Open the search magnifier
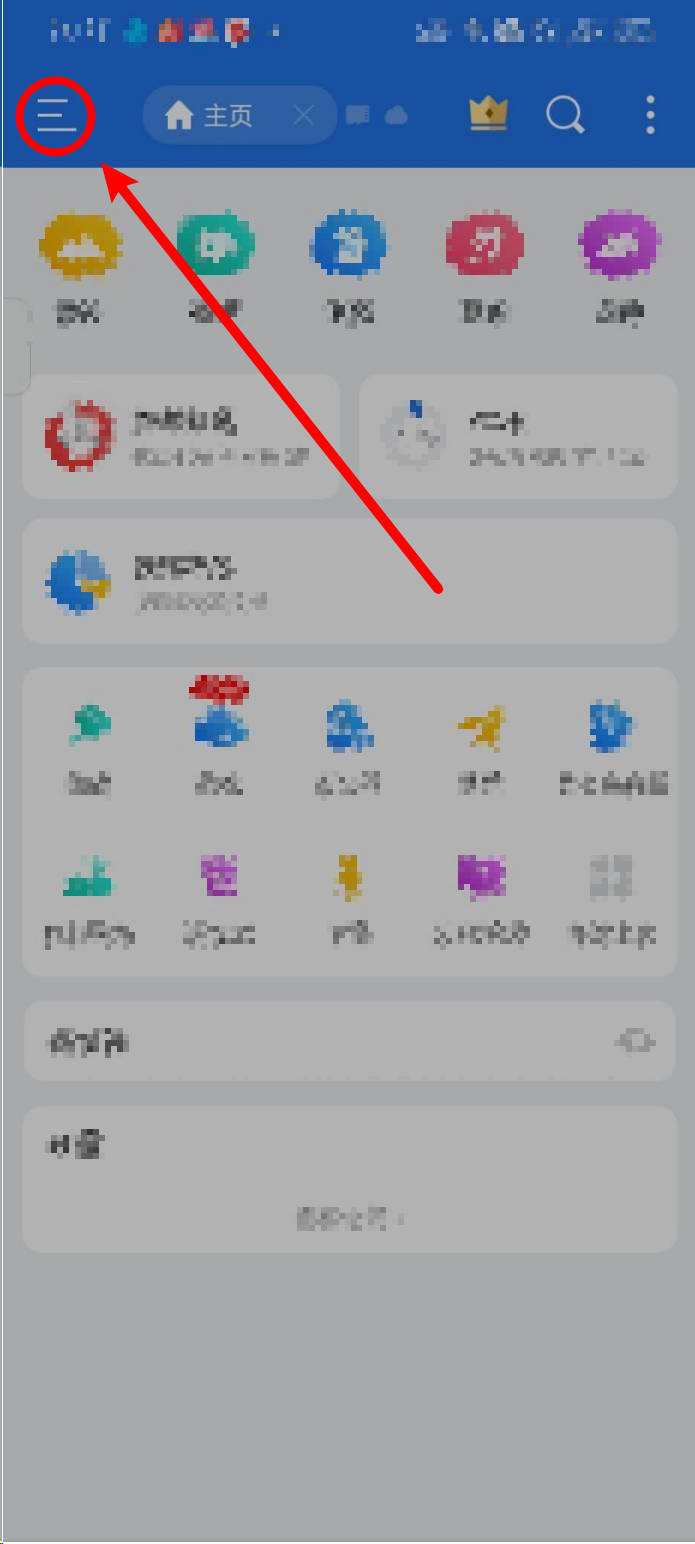The image size is (695, 1544). click(x=565, y=115)
